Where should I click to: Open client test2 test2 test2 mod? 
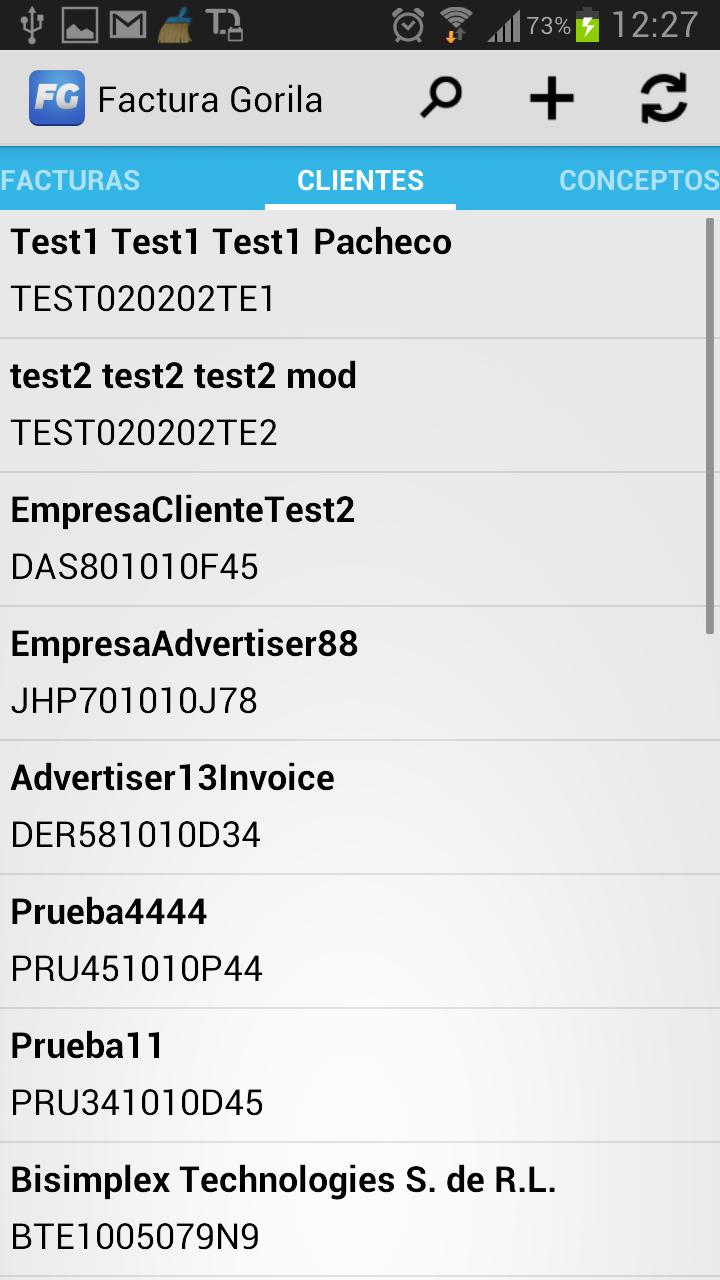[x=350, y=405]
